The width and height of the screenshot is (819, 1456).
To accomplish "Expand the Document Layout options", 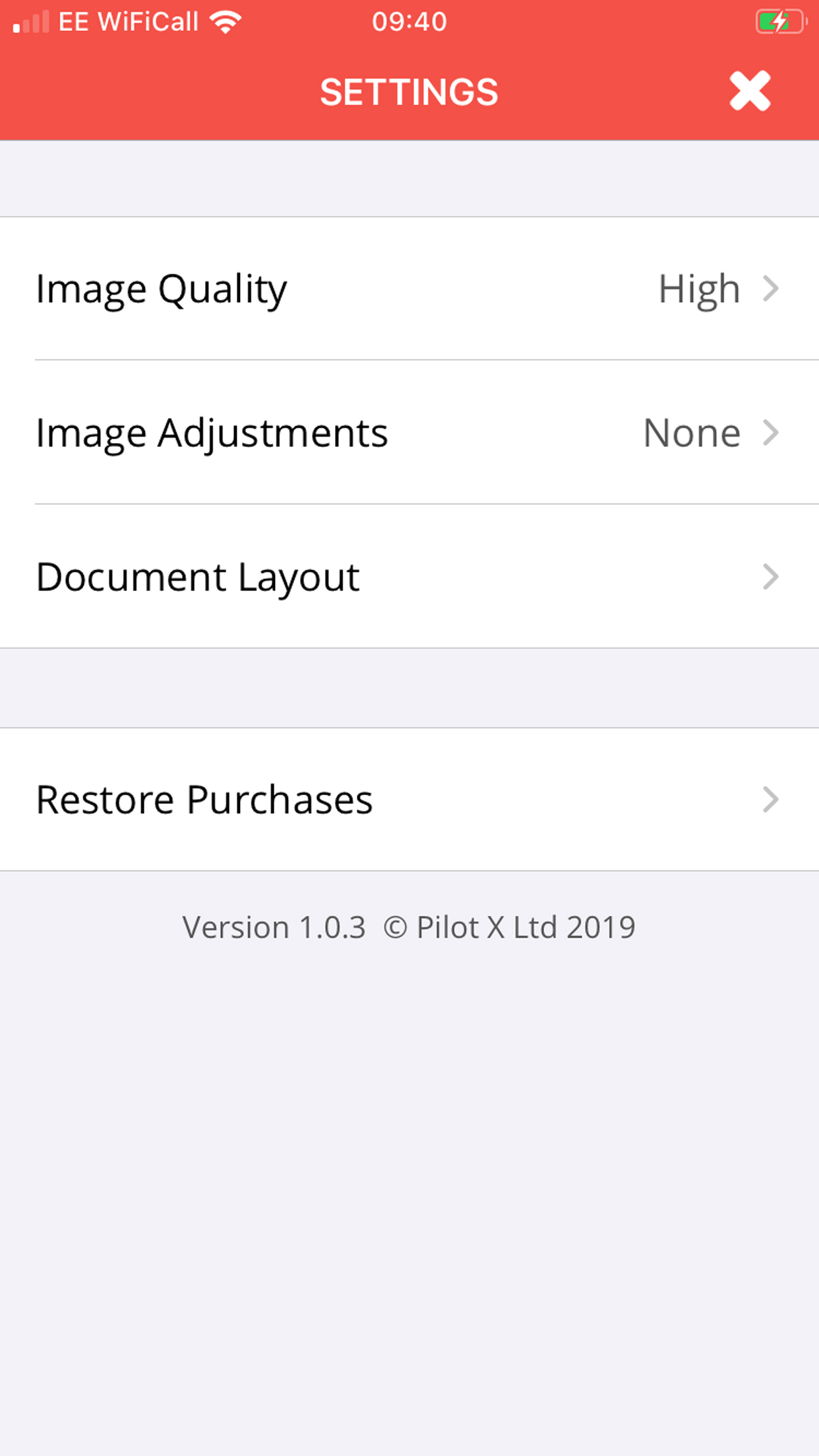I will pyautogui.click(x=409, y=577).
